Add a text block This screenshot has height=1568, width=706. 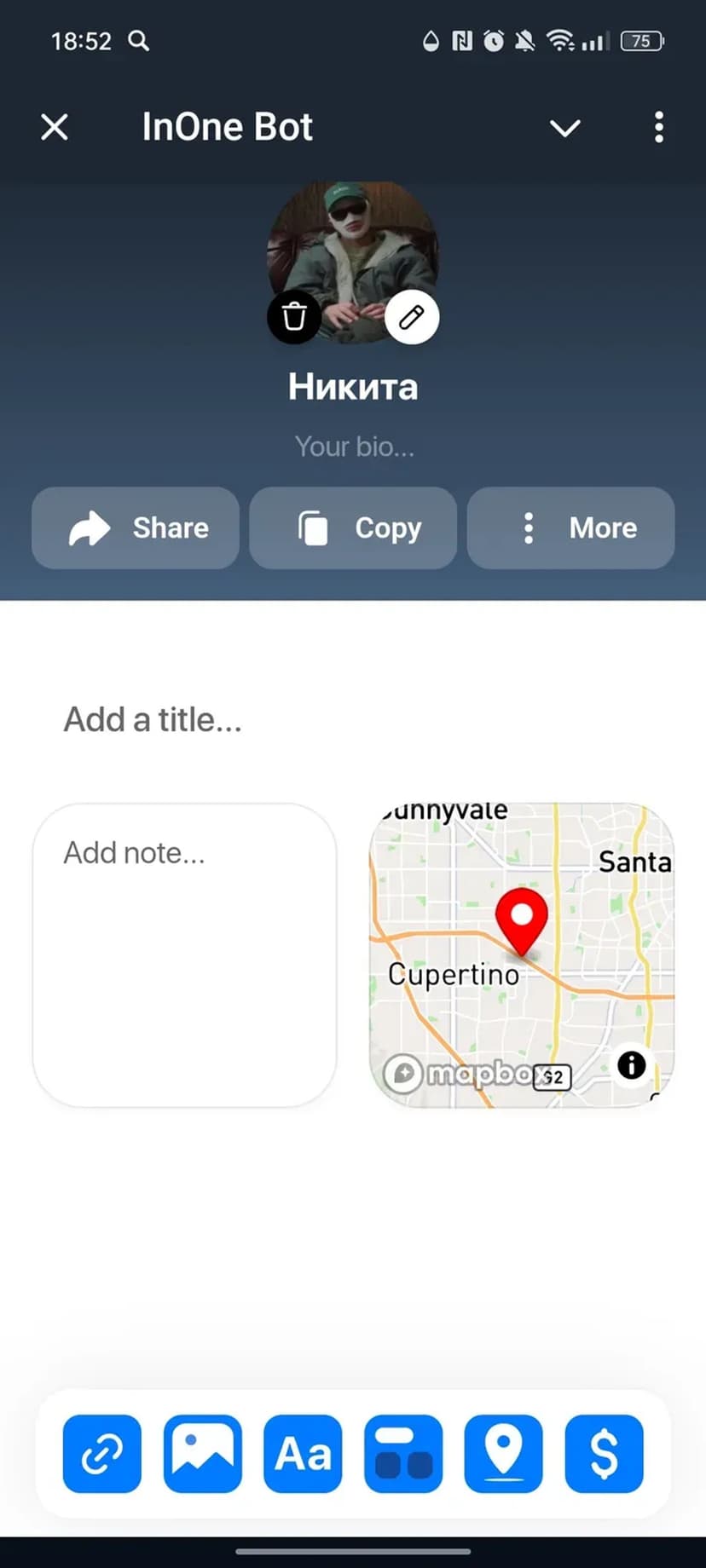(x=303, y=1454)
